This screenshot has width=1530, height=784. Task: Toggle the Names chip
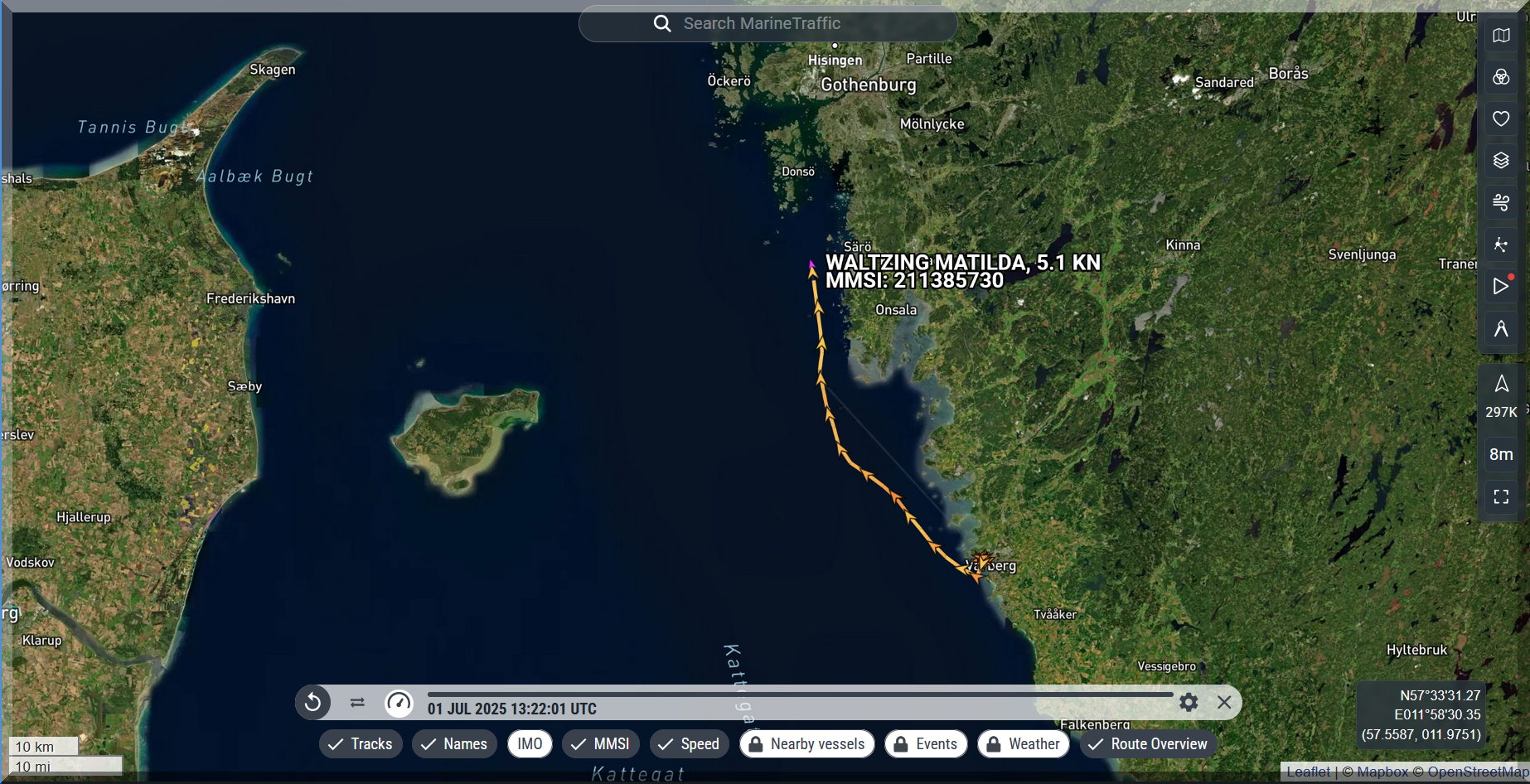point(454,744)
